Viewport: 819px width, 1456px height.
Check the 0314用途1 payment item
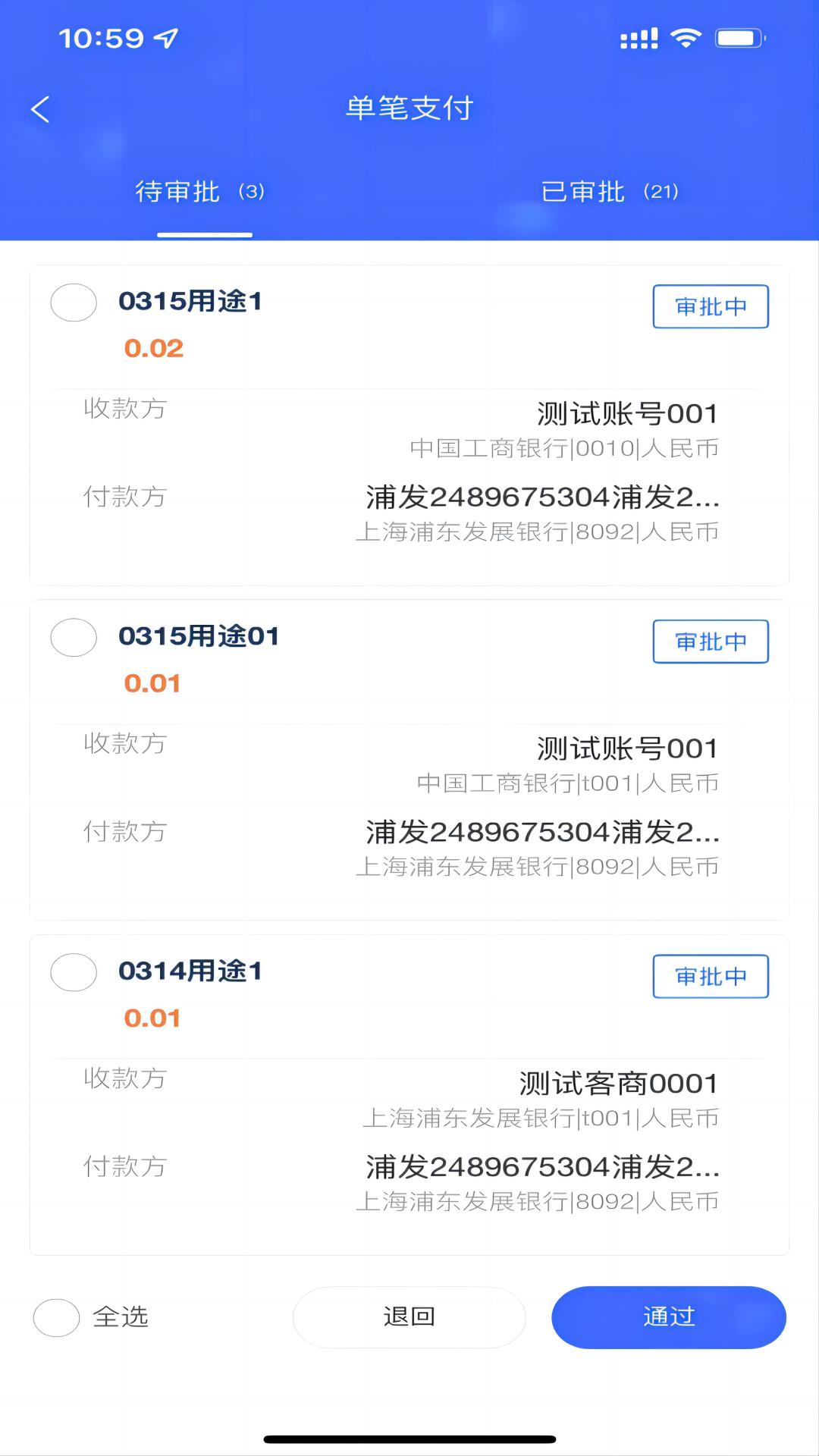click(74, 973)
